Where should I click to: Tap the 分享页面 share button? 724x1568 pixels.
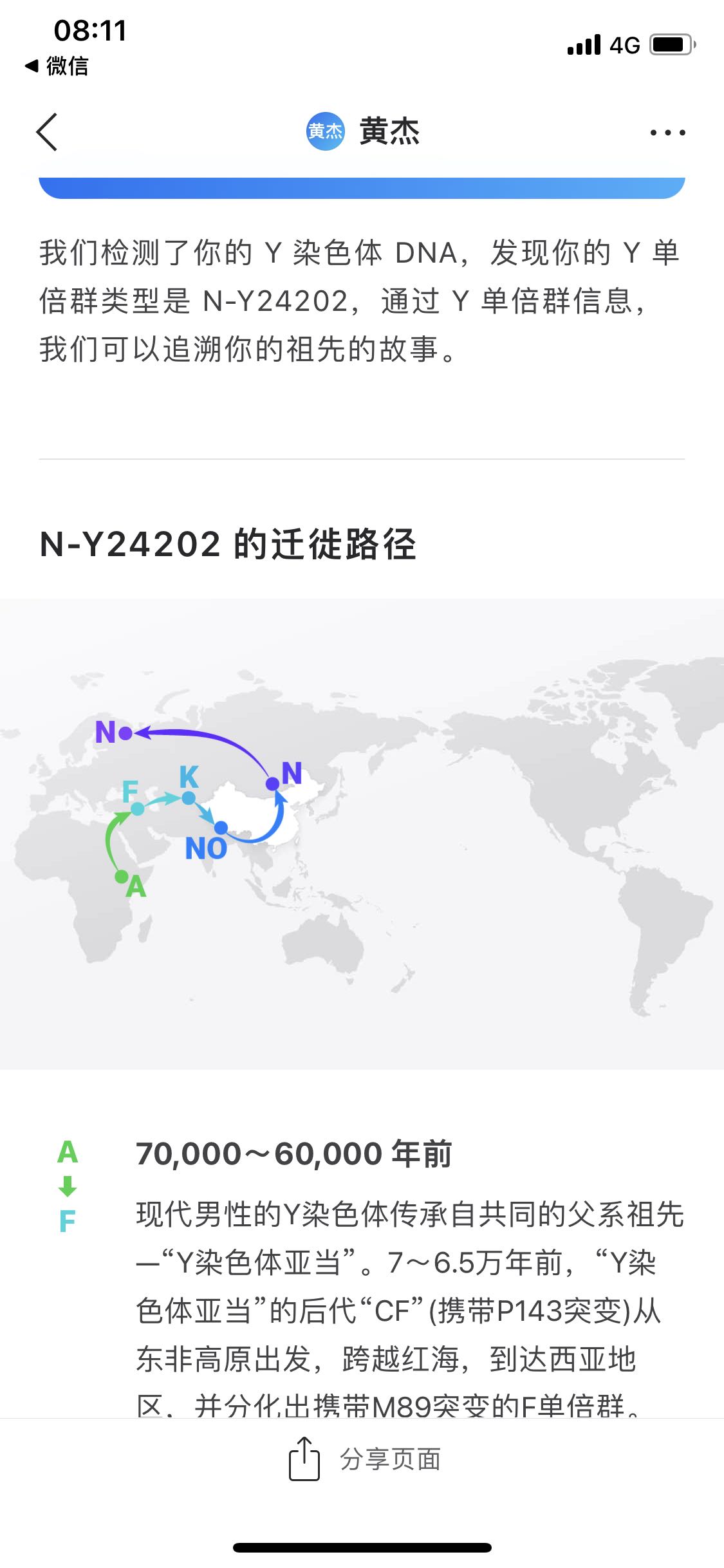coord(364,1459)
